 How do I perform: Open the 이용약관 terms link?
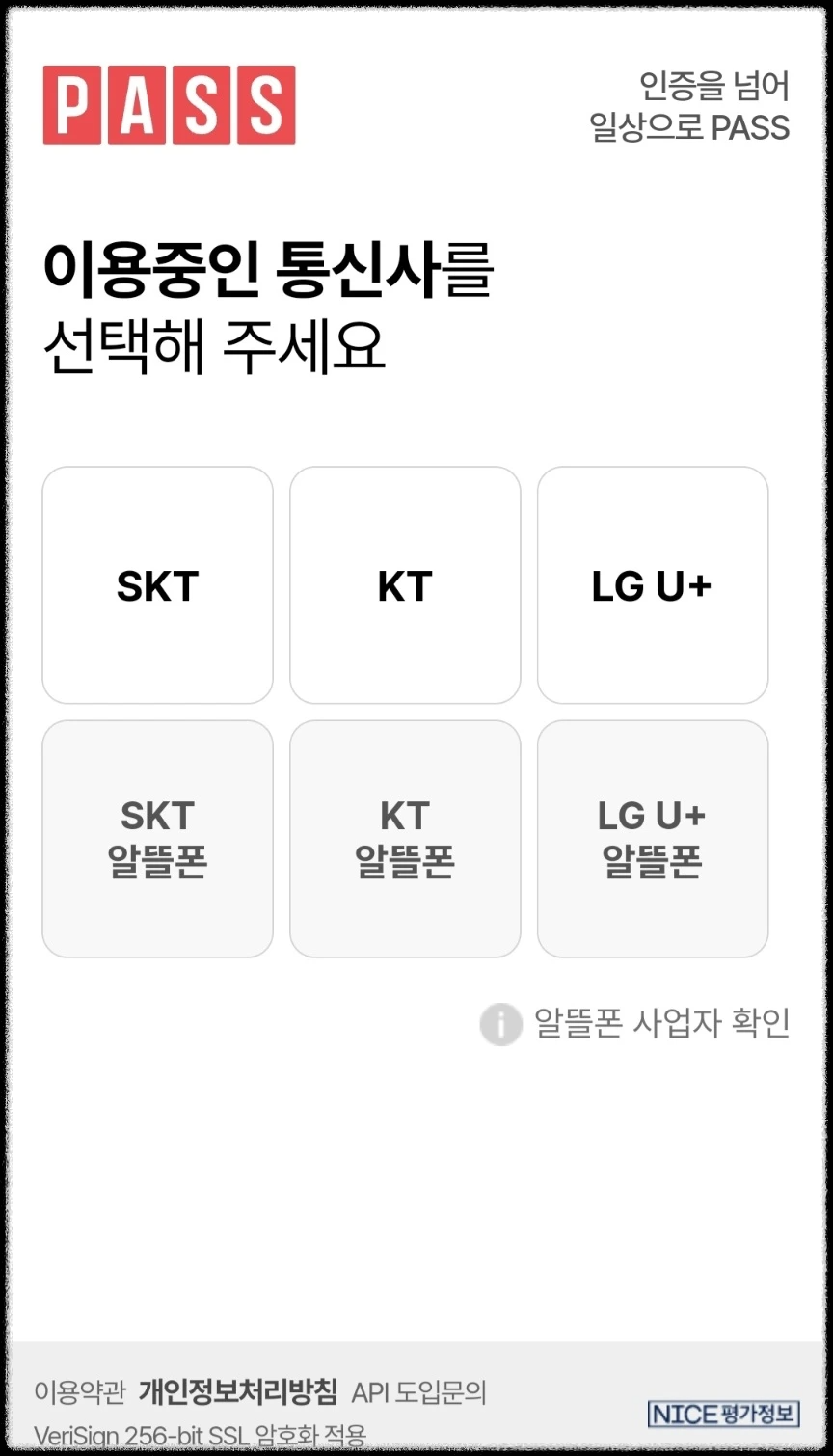coord(78,1392)
